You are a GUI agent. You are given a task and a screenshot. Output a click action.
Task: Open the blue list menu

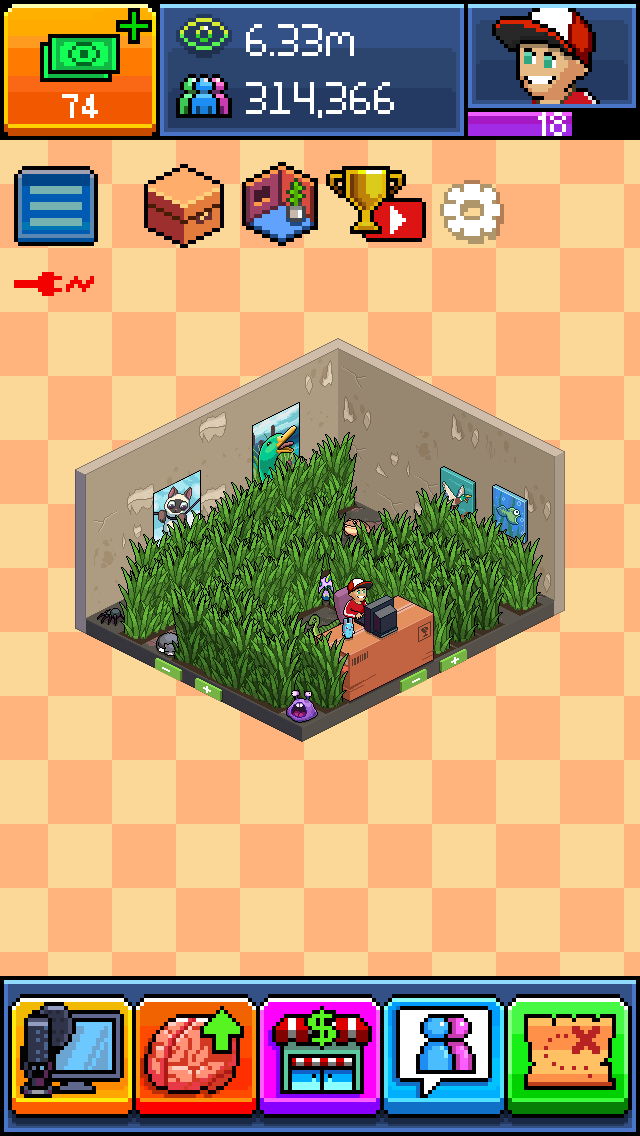point(56,206)
